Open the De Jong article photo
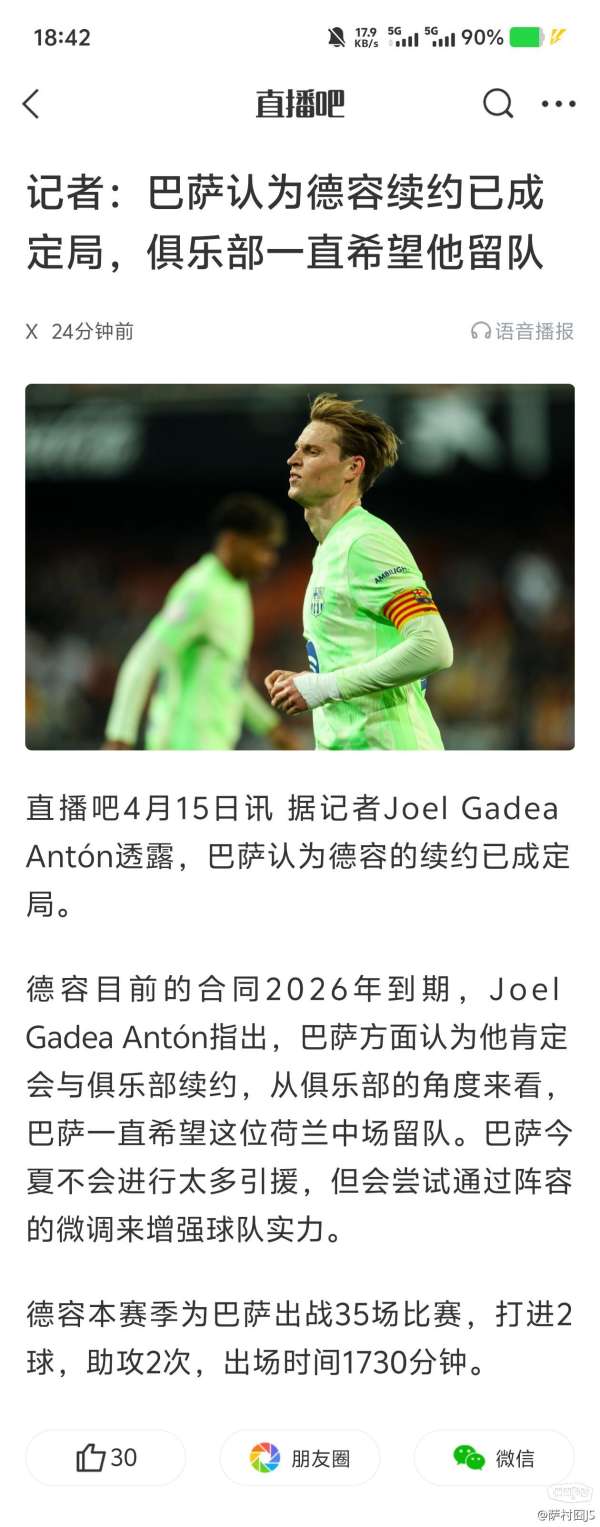Screen dimensions: 600x1527 point(300,567)
